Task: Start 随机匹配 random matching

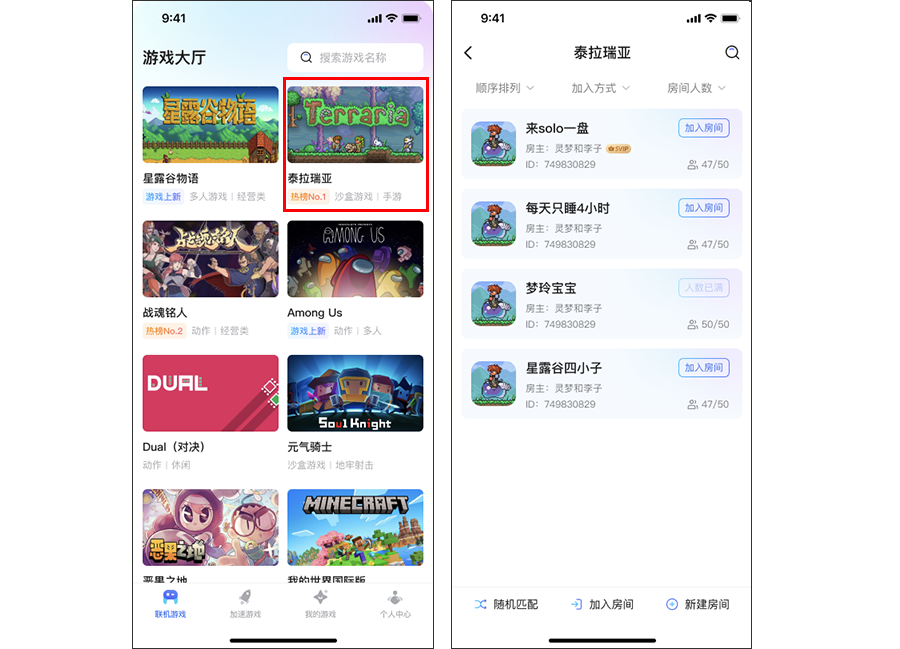Action: (x=506, y=604)
